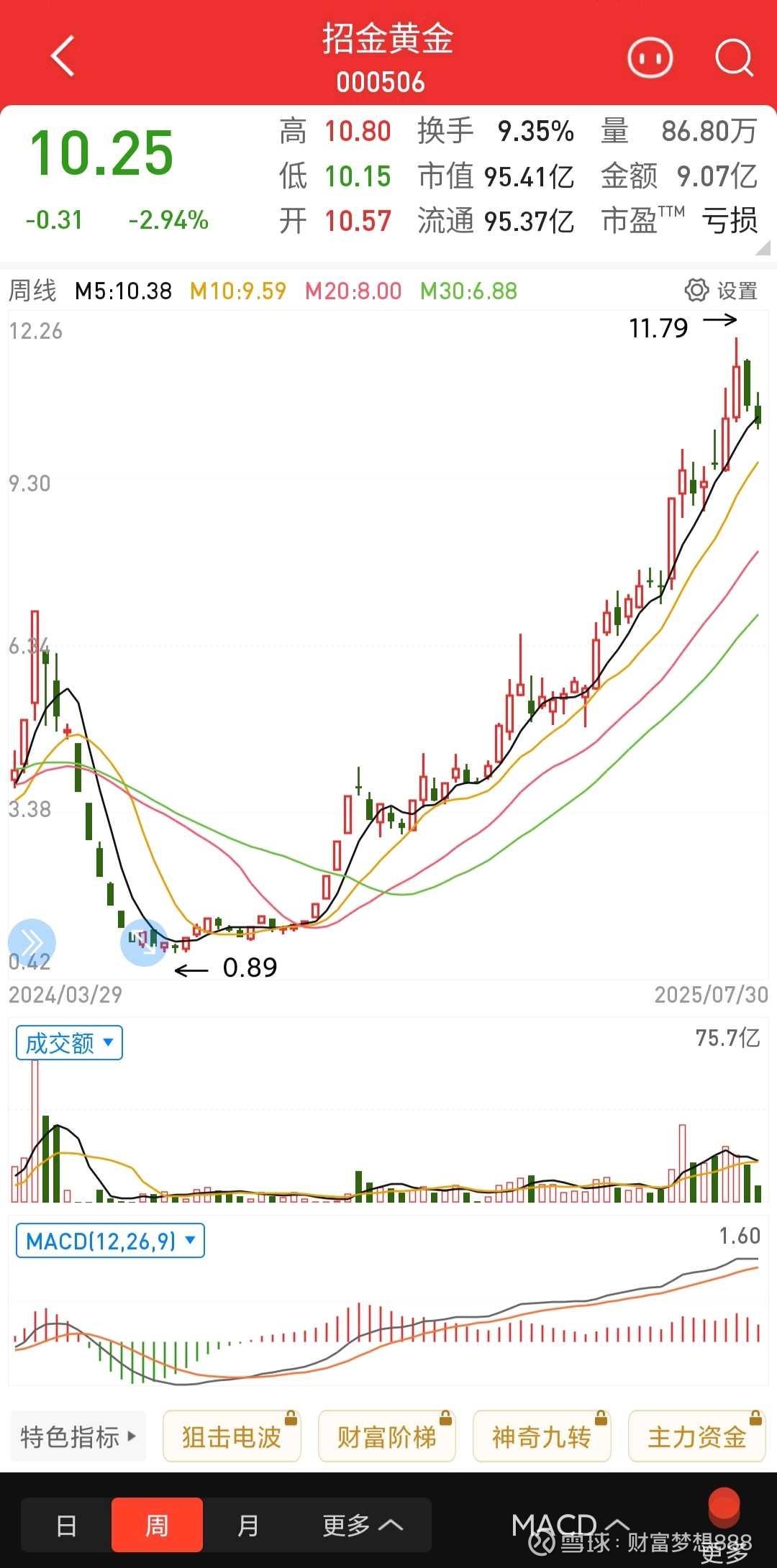The image size is (777, 1568).
Task: Expand the MACD(12,26,9) dropdown
Action: [110, 1241]
